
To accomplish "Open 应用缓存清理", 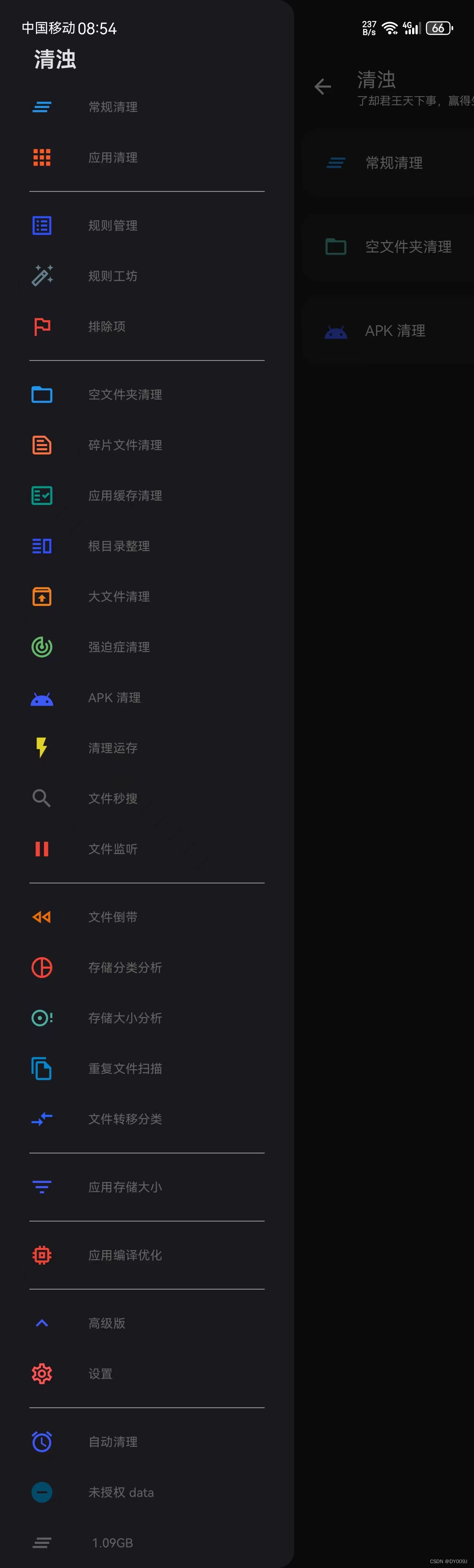I will [125, 495].
